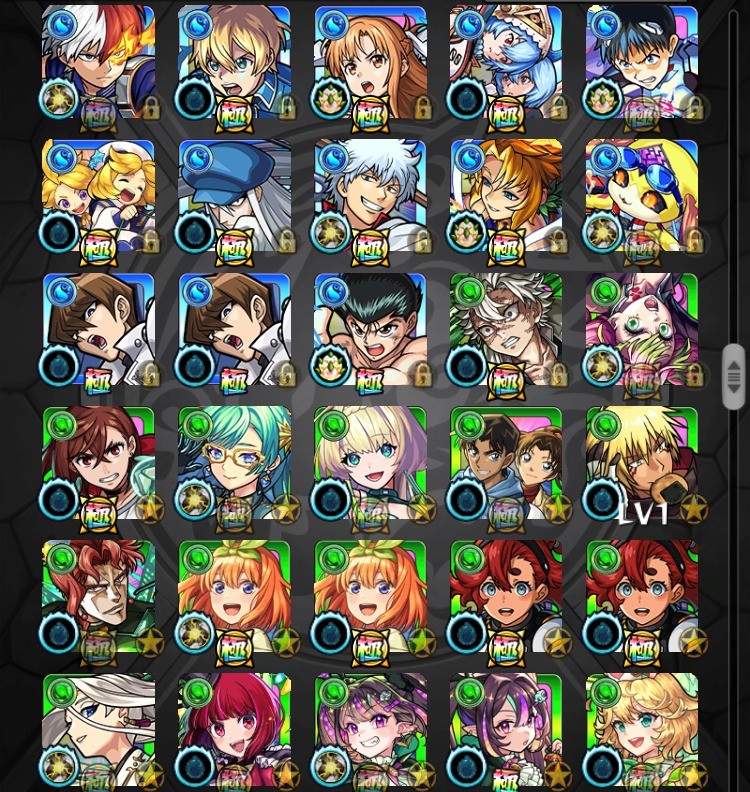Open the shirtless black-haired fighter tile
750x792 pixels.
(x=370, y=330)
